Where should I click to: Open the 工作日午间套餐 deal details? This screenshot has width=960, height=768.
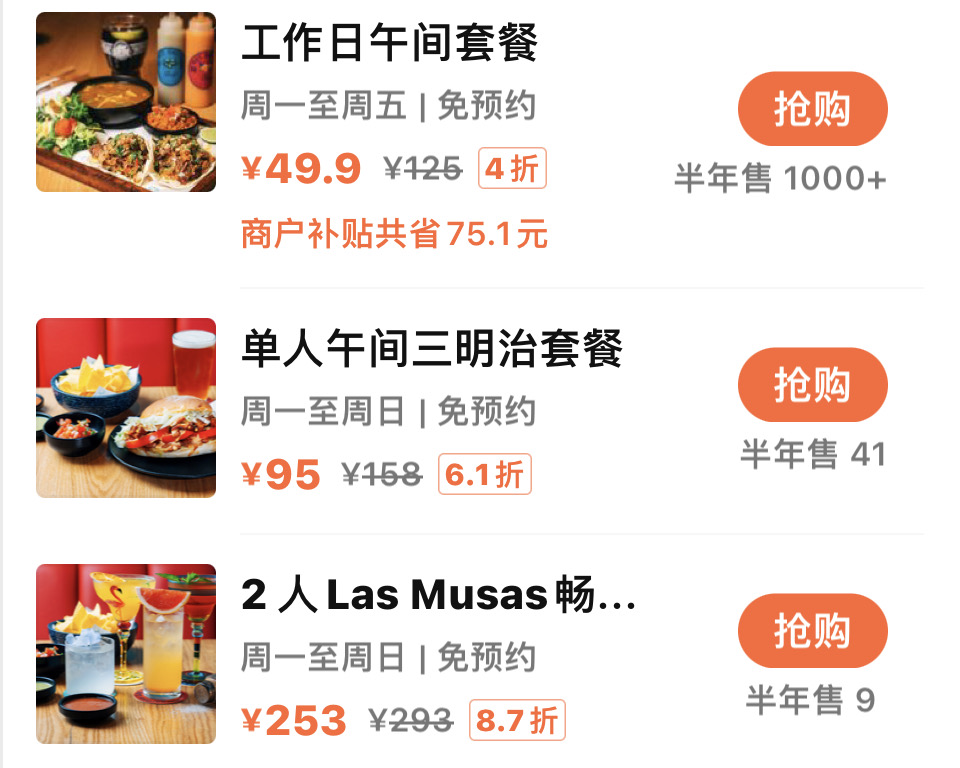click(x=390, y=44)
